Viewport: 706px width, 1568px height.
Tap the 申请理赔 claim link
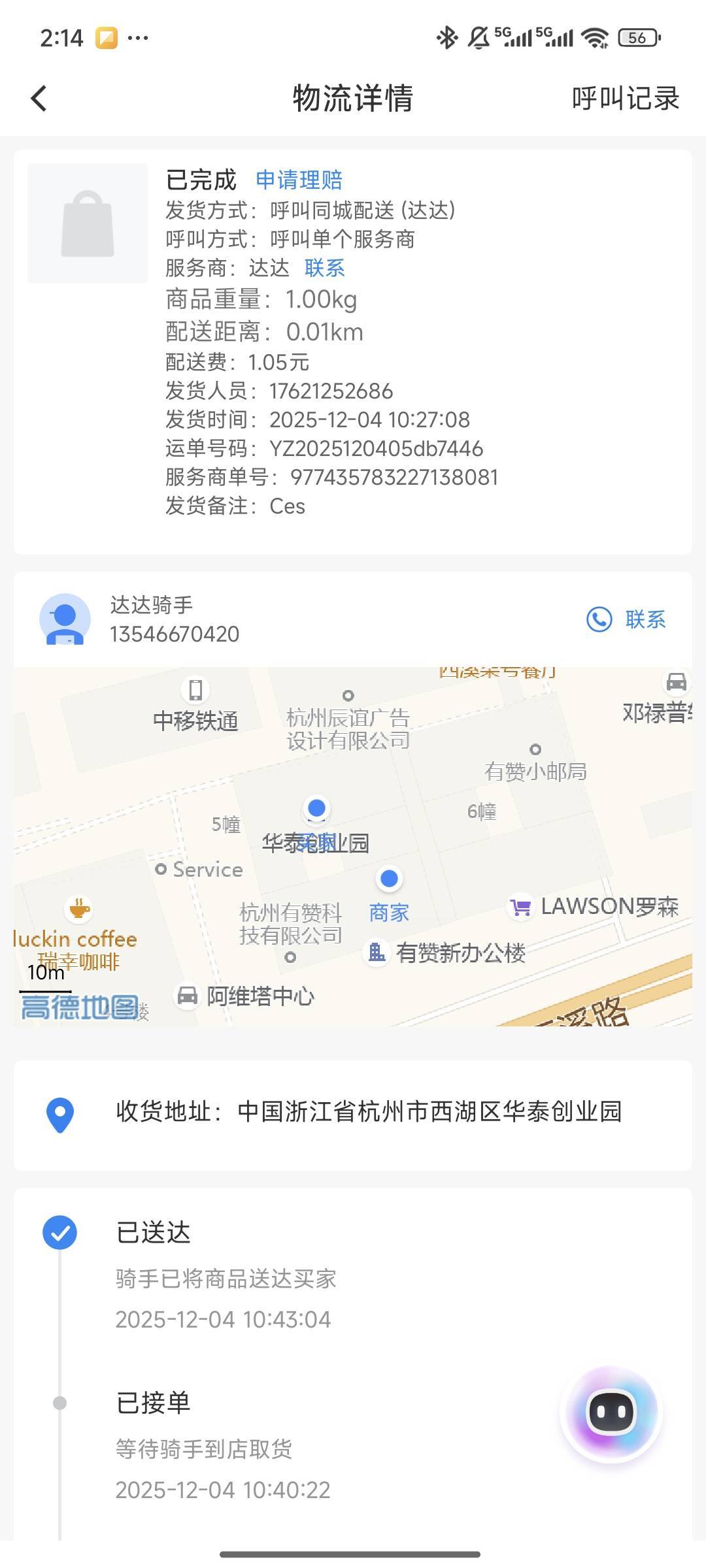point(299,180)
